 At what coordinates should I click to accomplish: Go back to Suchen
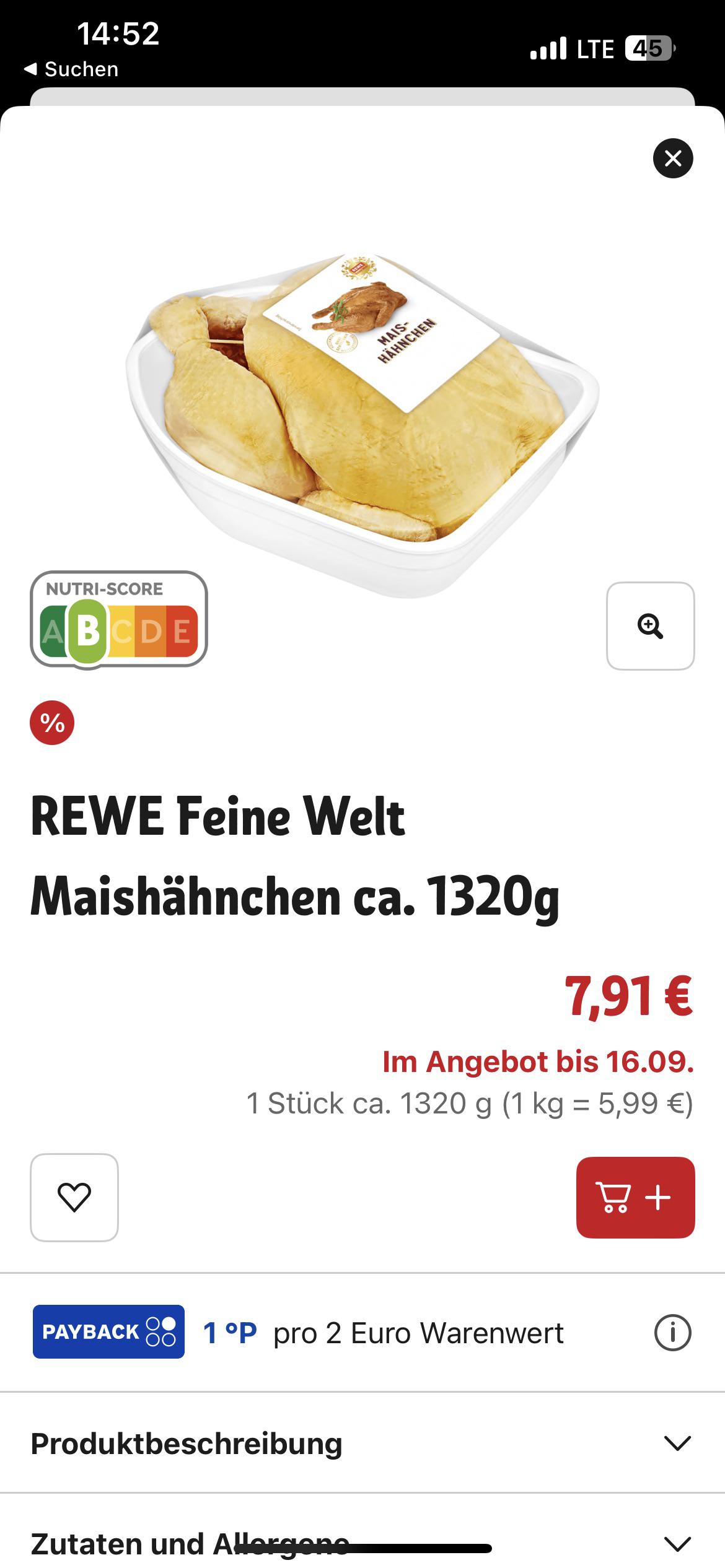click(71, 69)
